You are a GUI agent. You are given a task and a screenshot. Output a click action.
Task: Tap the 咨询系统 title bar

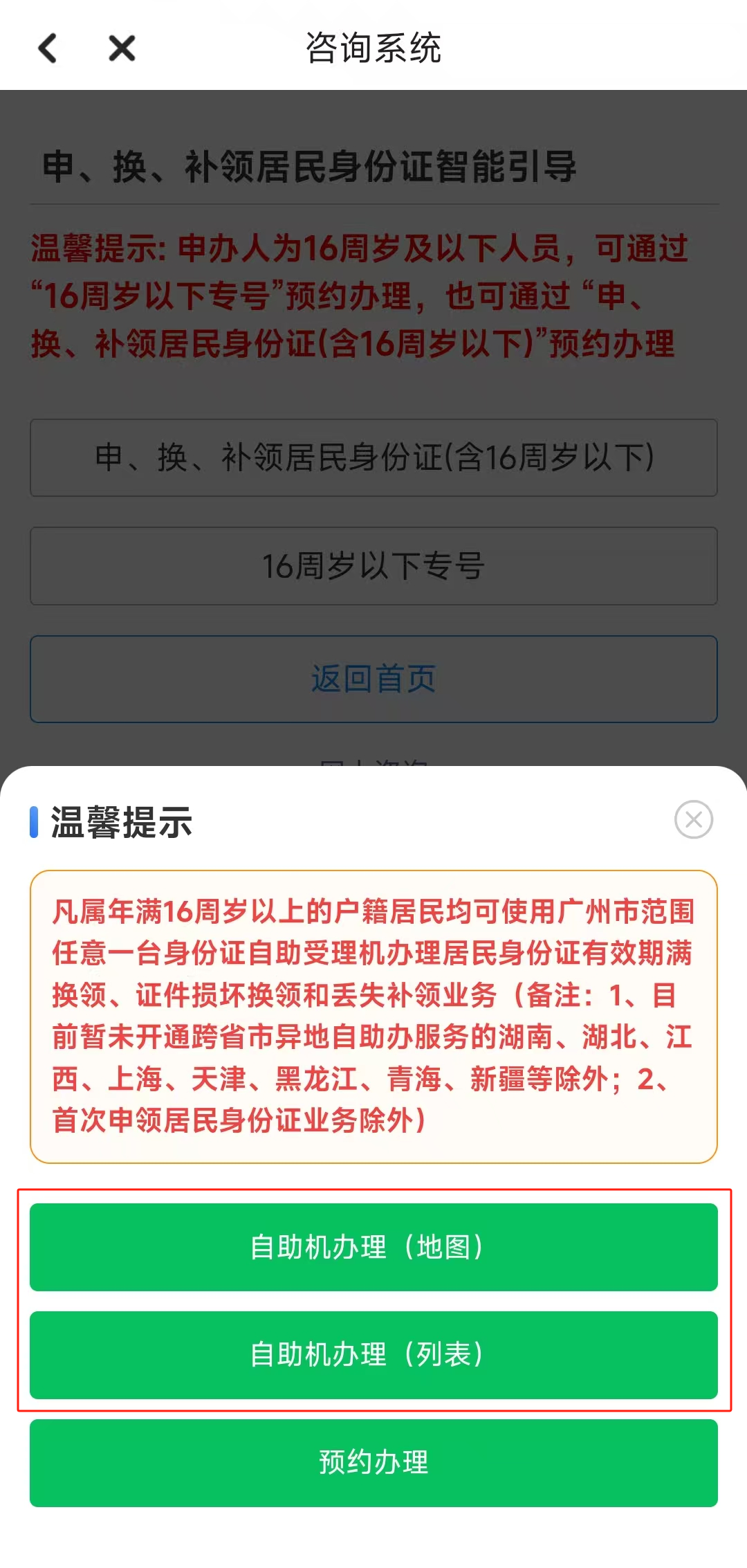373,48
